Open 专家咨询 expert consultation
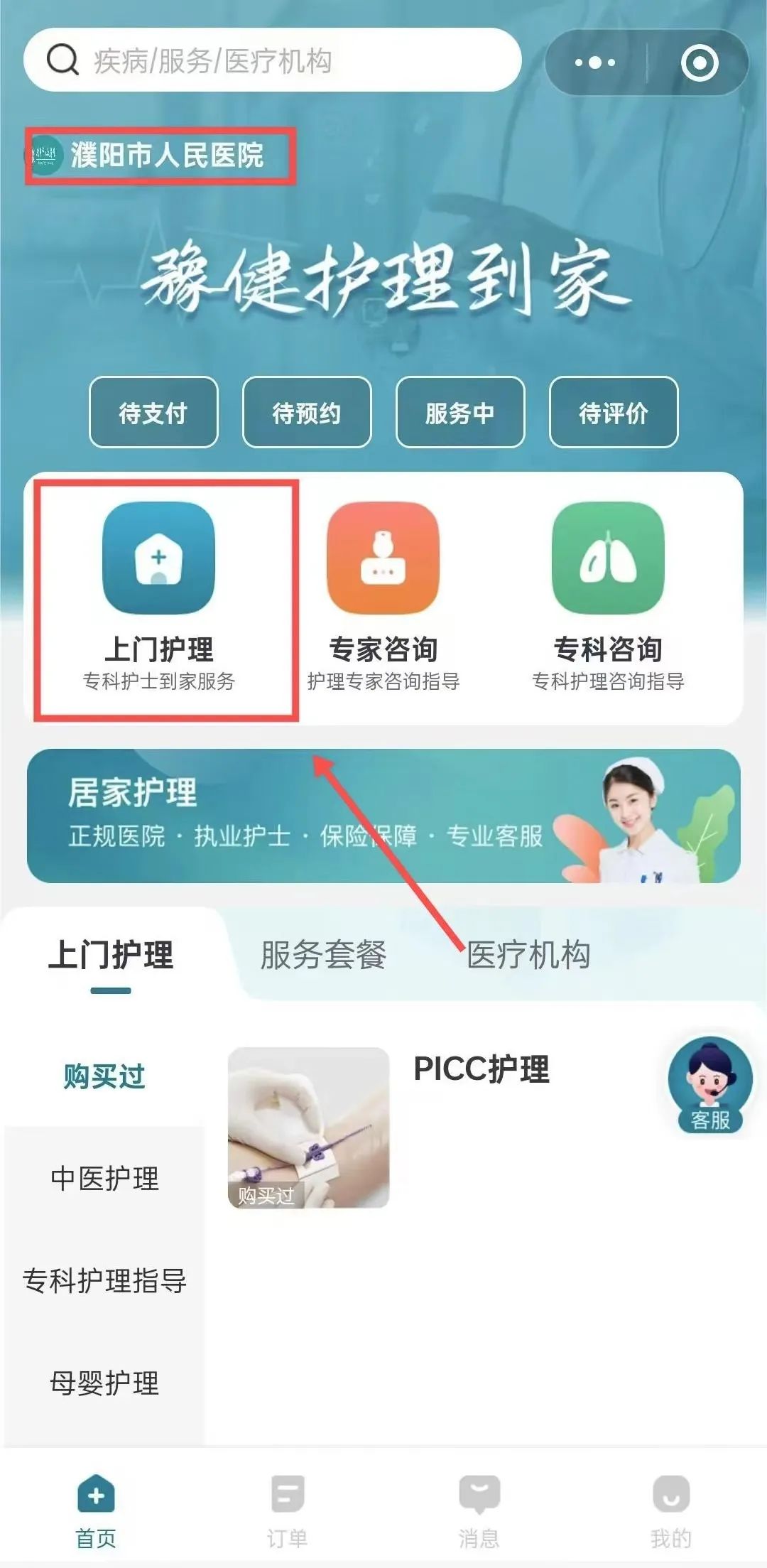This screenshot has height=1568, width=767. (383, 597)
